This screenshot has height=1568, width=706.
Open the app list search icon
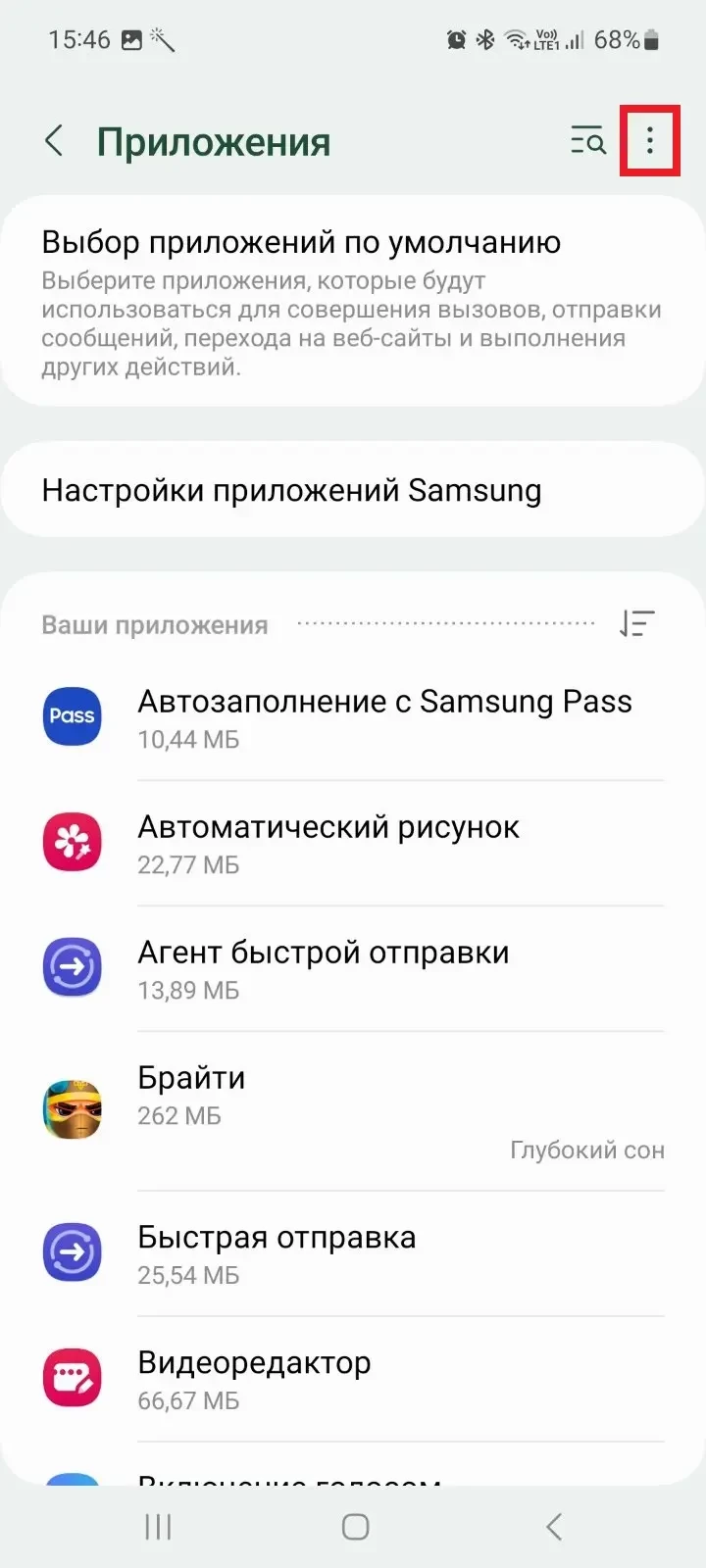coord(588,142)
